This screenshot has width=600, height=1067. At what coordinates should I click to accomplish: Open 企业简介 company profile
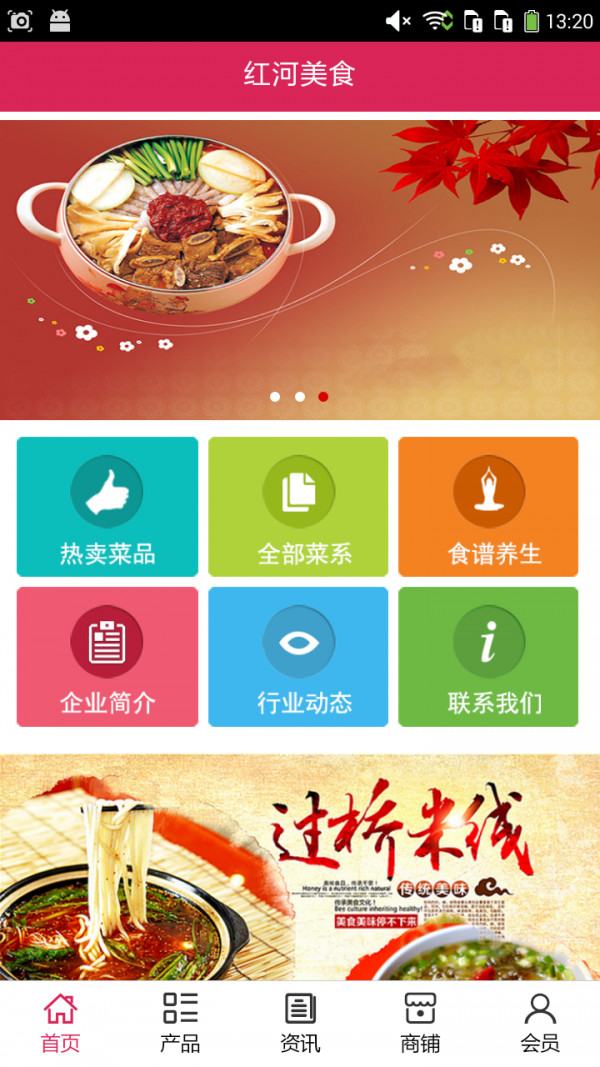(107, 657)
